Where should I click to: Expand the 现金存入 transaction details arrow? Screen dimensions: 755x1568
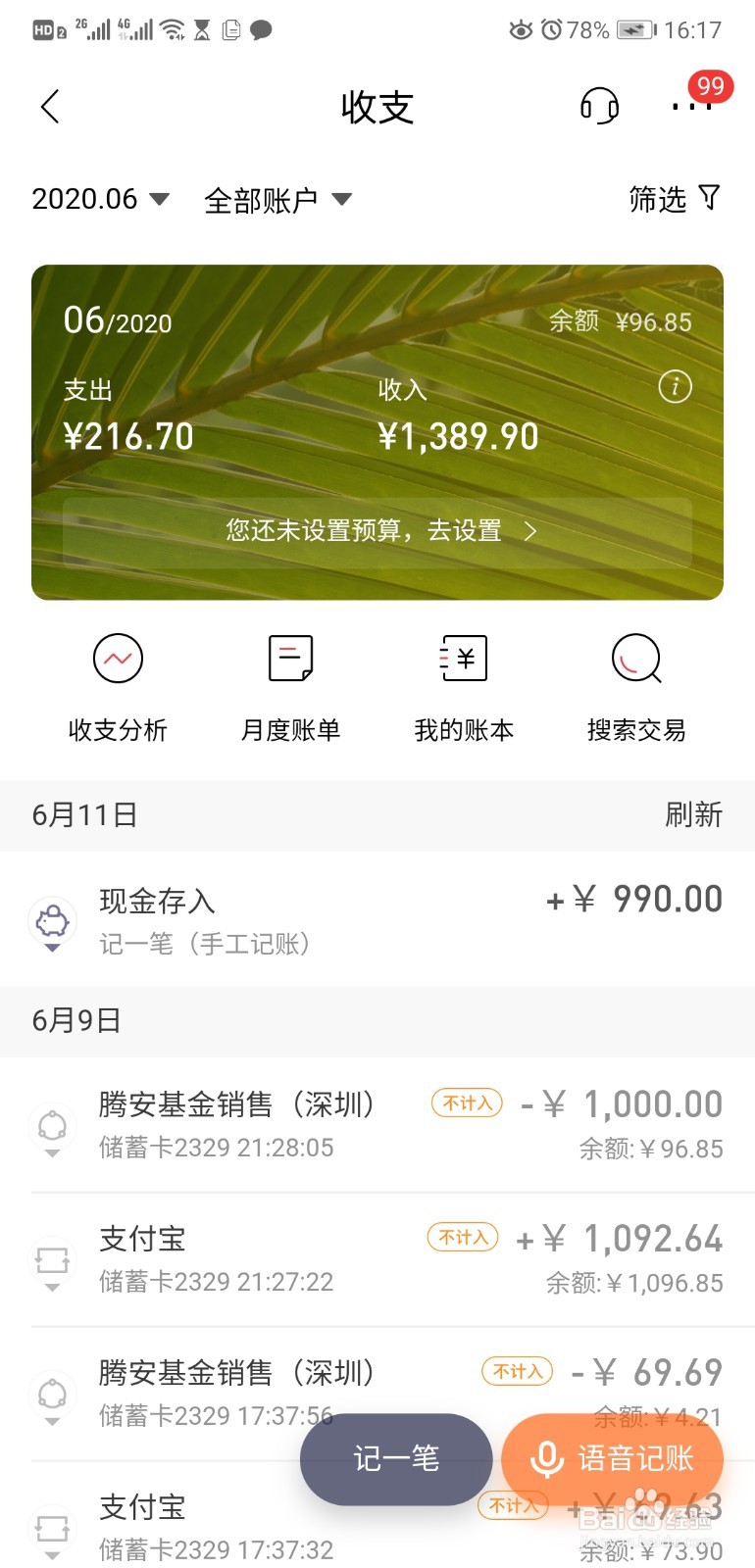pos(51,949)
